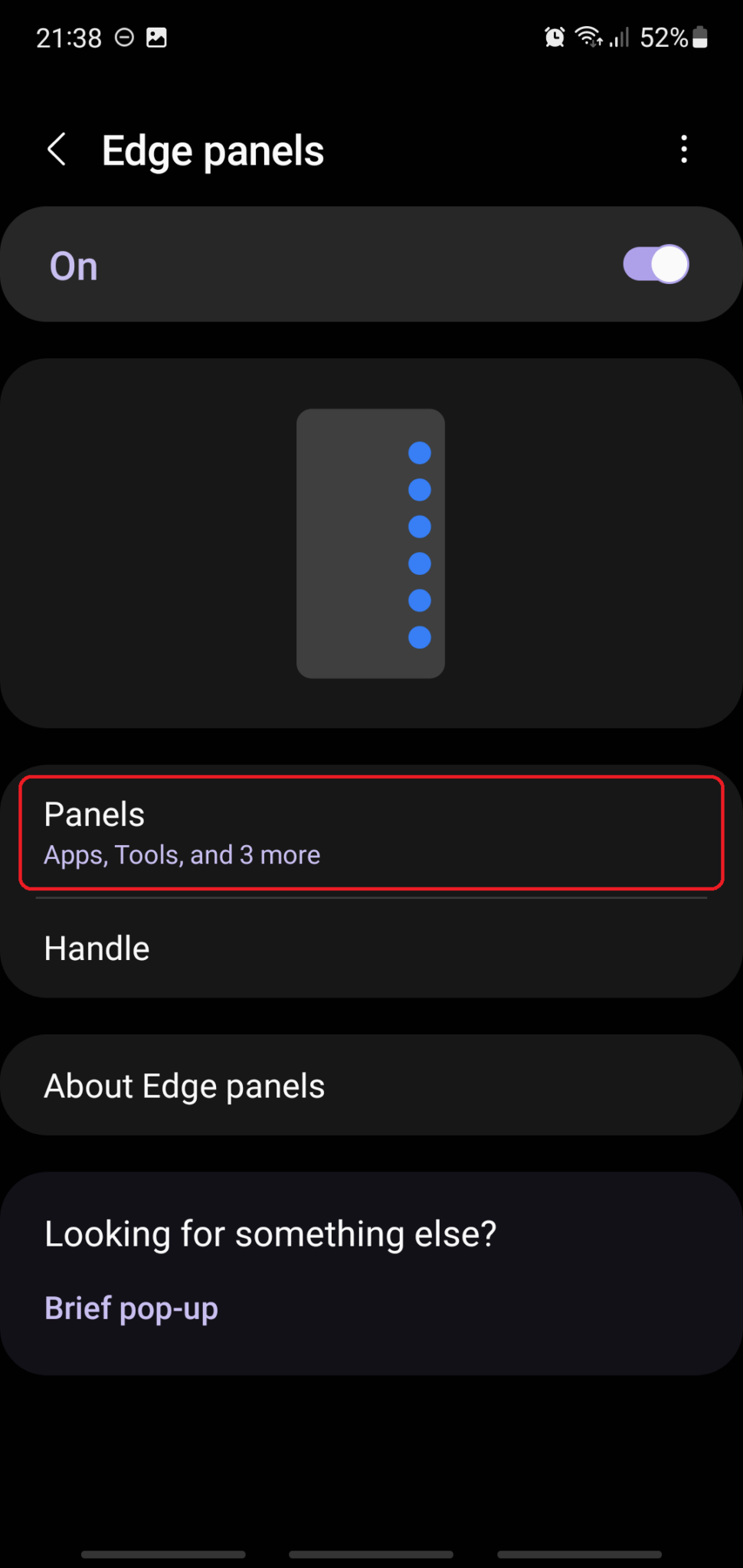Expand the Looking for something else section
This screenshot has width=743, height=1568.
click(x=371, y=1233)
